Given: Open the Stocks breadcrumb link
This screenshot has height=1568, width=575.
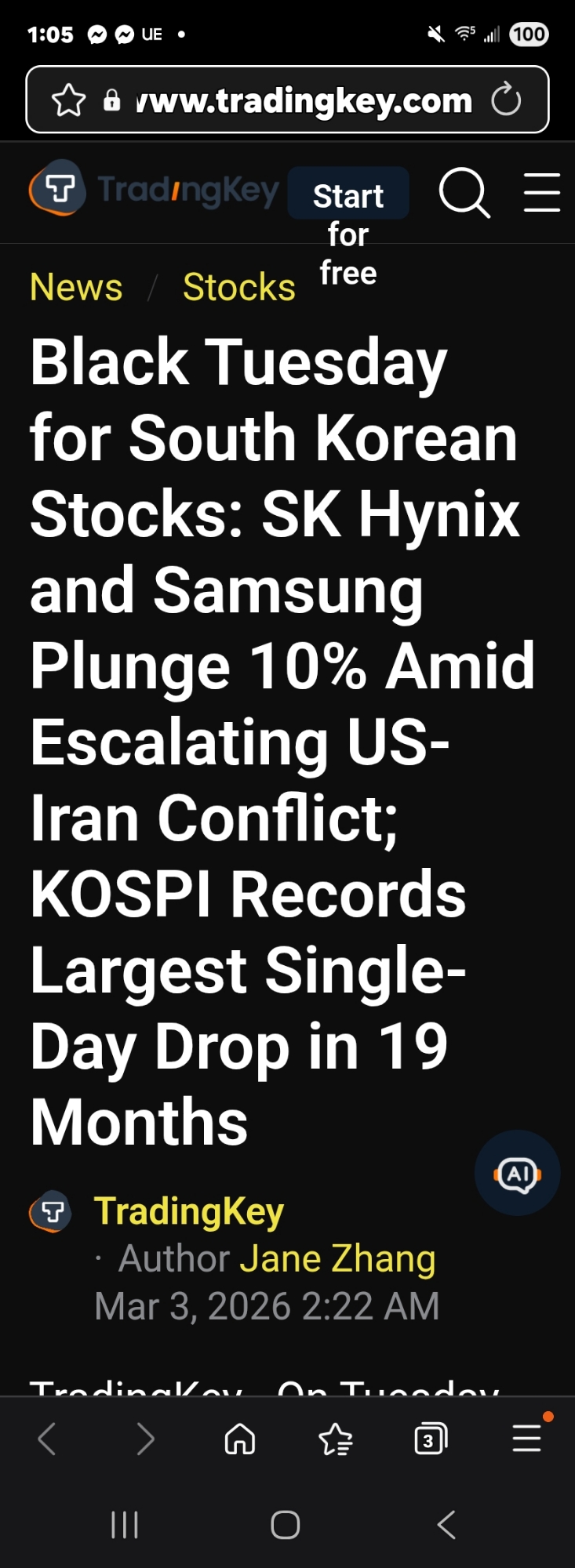Looking at the screenshot, I should (238, 287).
